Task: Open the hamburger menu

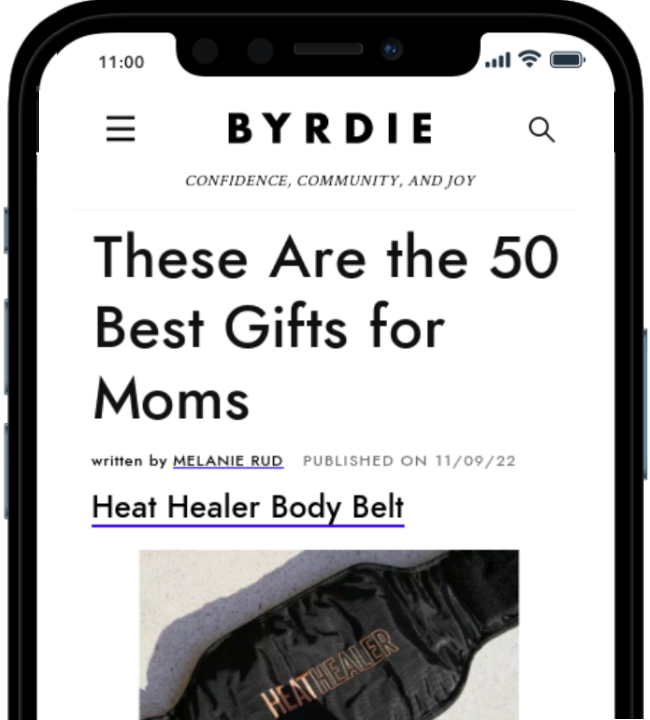Action: (x=121, y=129)
